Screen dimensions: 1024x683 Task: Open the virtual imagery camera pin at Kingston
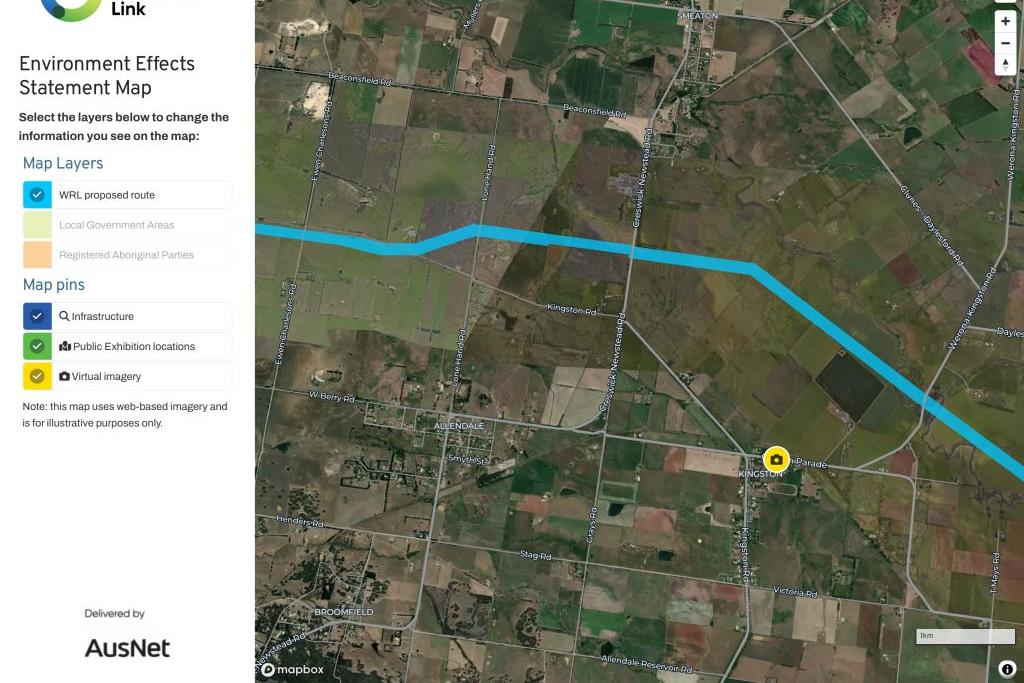point(776,459)
